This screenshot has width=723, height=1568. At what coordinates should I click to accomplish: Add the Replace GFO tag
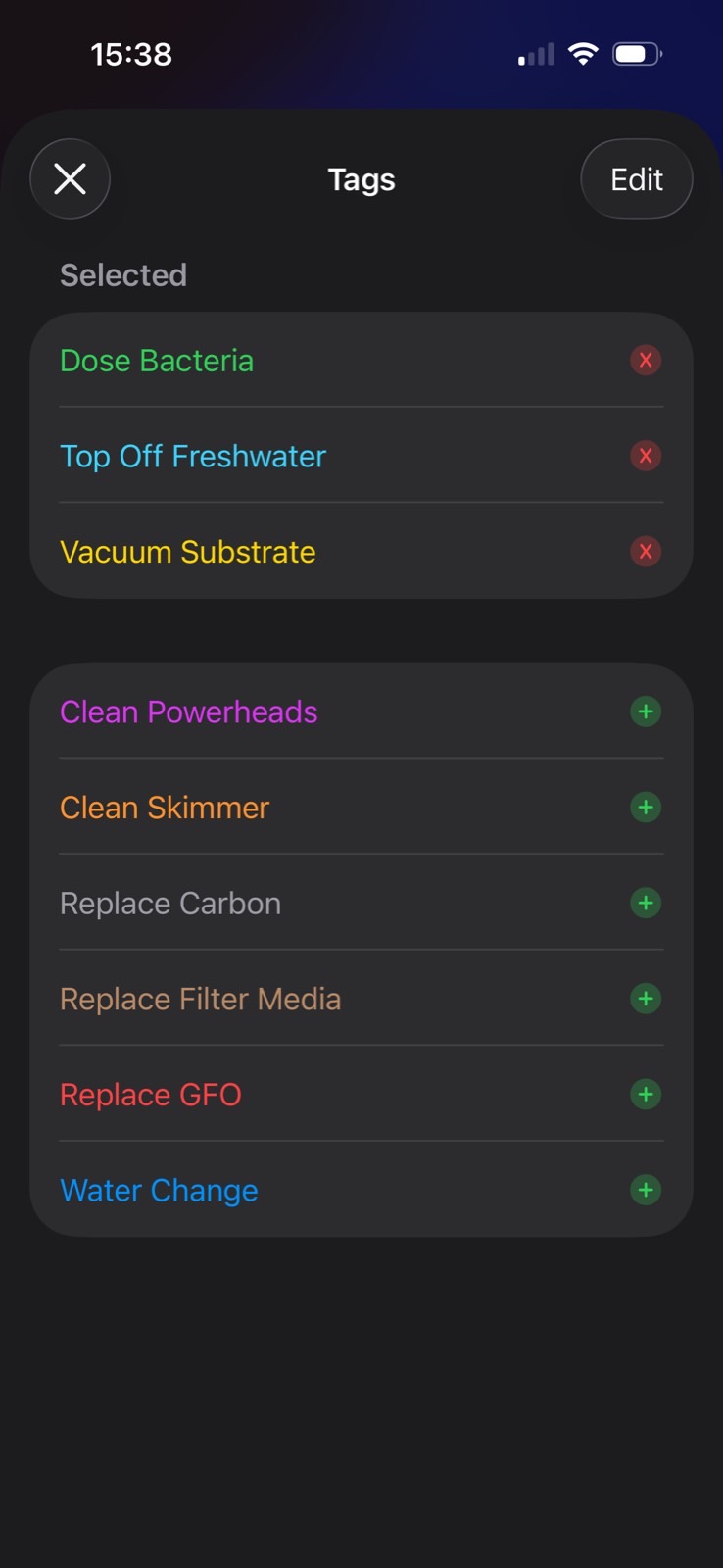645,1095
